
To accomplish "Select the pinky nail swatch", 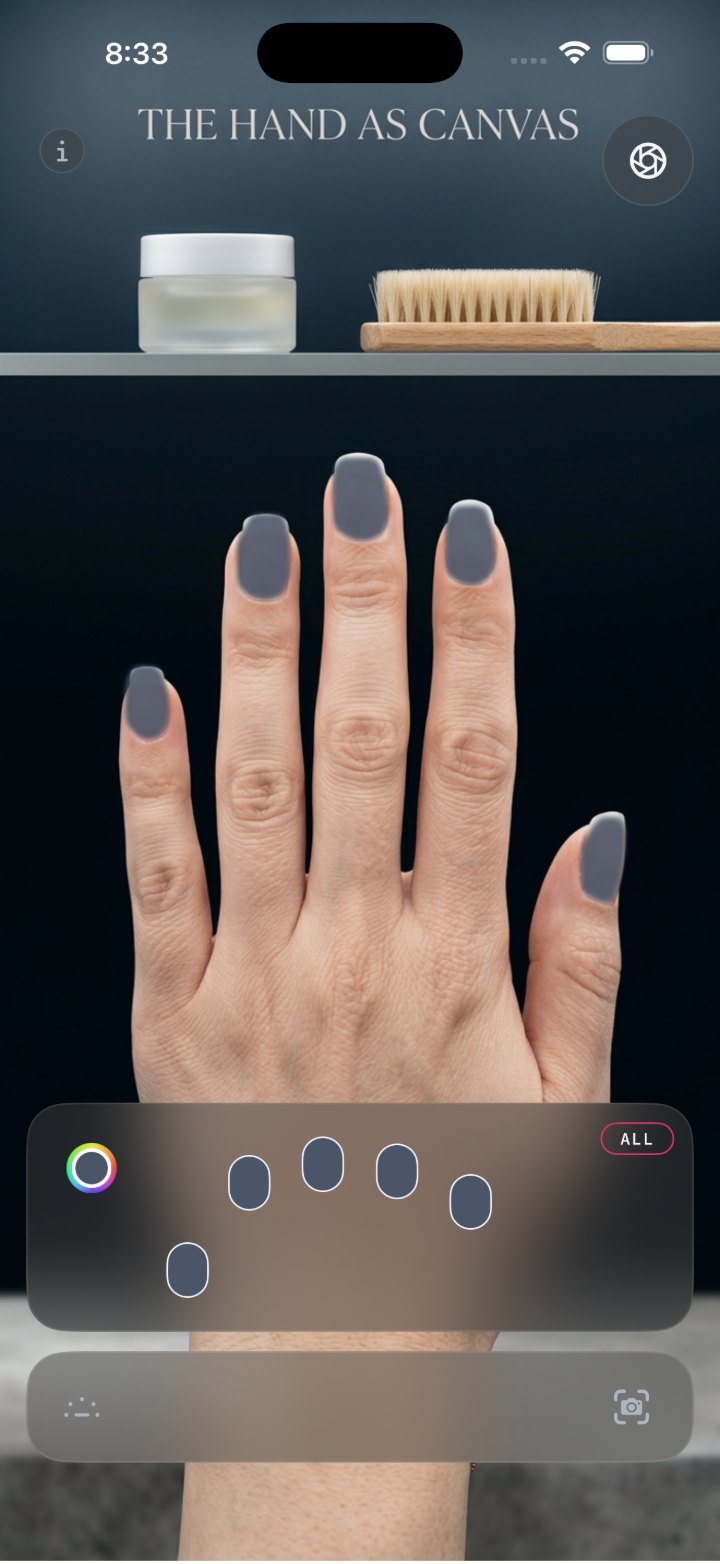I will (471, 1202).
